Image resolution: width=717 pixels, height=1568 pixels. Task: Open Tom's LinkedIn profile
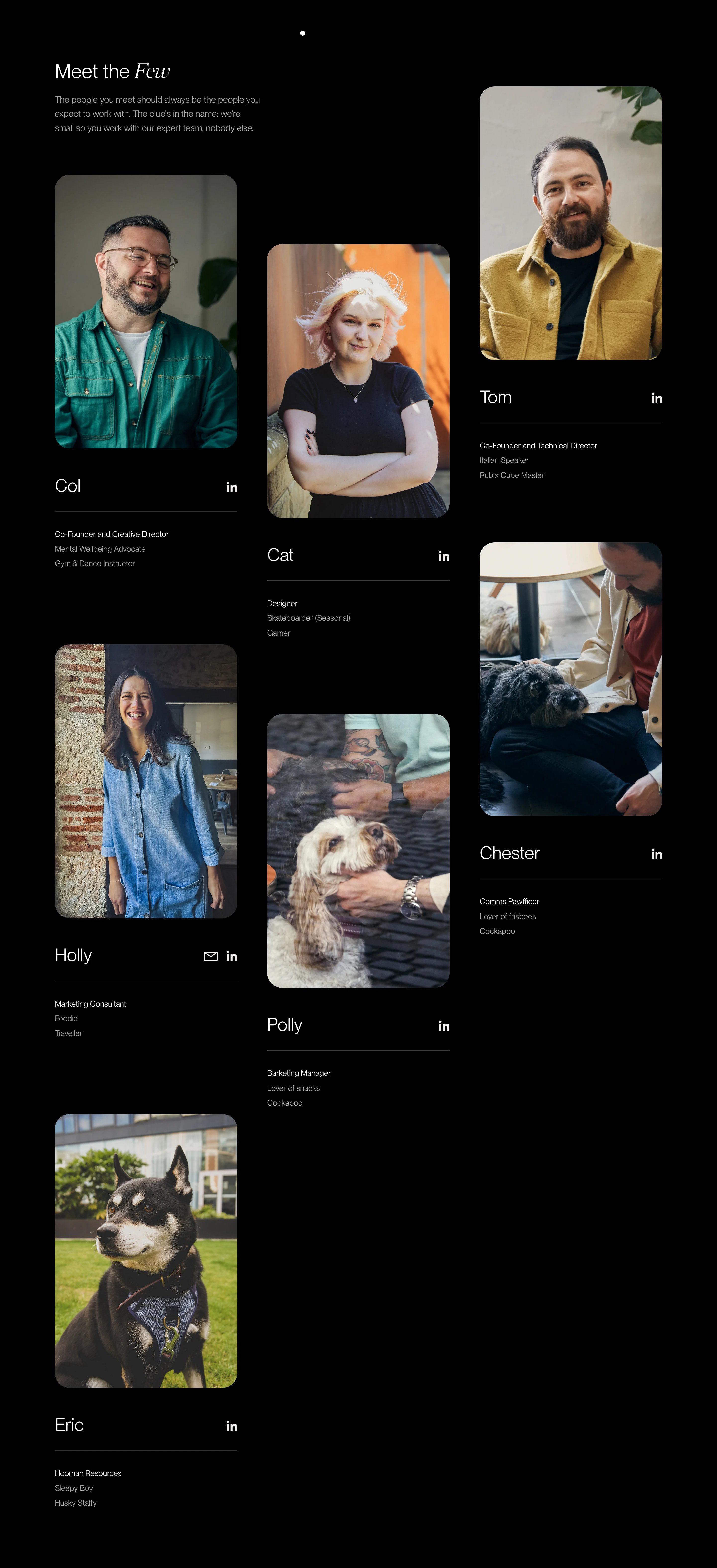coord(656,399)
